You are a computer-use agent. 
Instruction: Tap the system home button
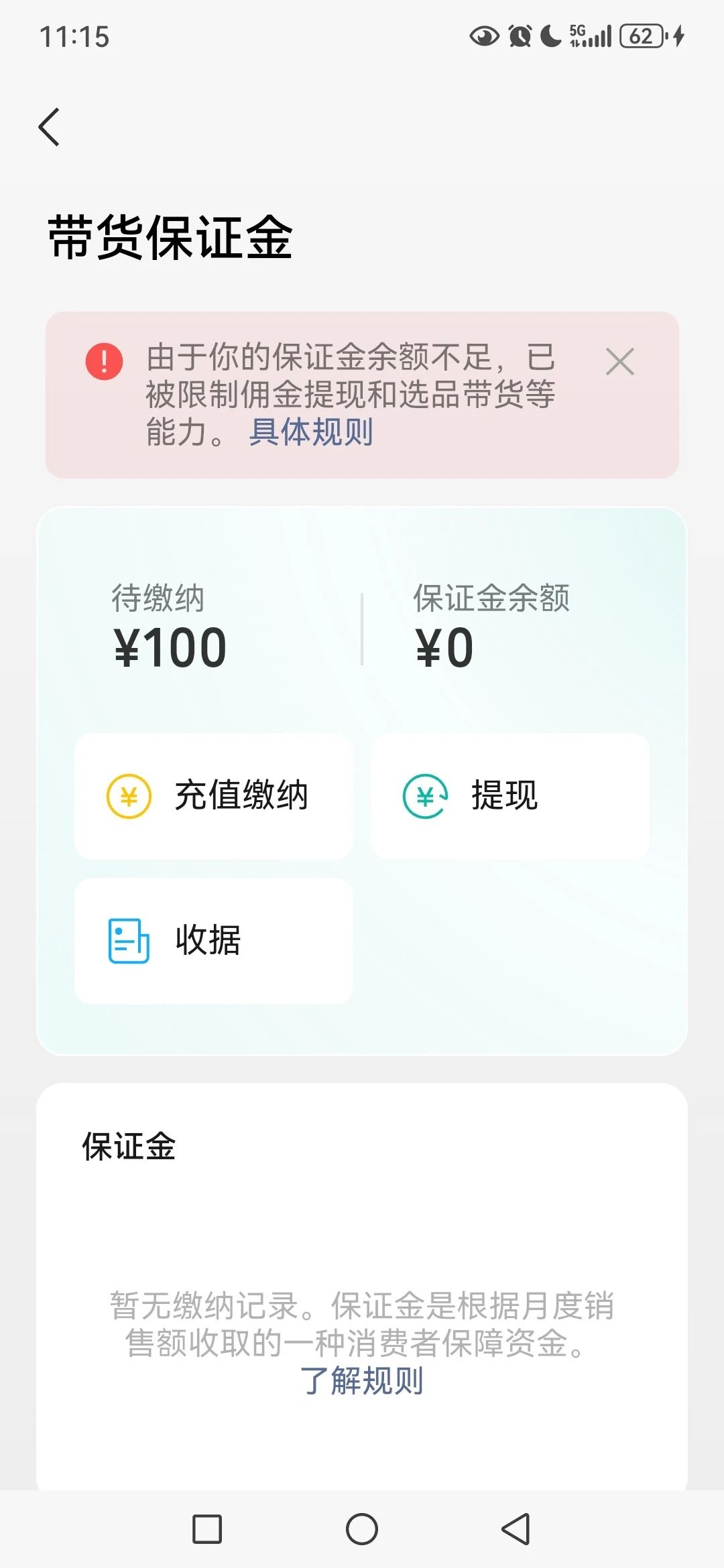pyautogui.click(x=362, y=1529)
